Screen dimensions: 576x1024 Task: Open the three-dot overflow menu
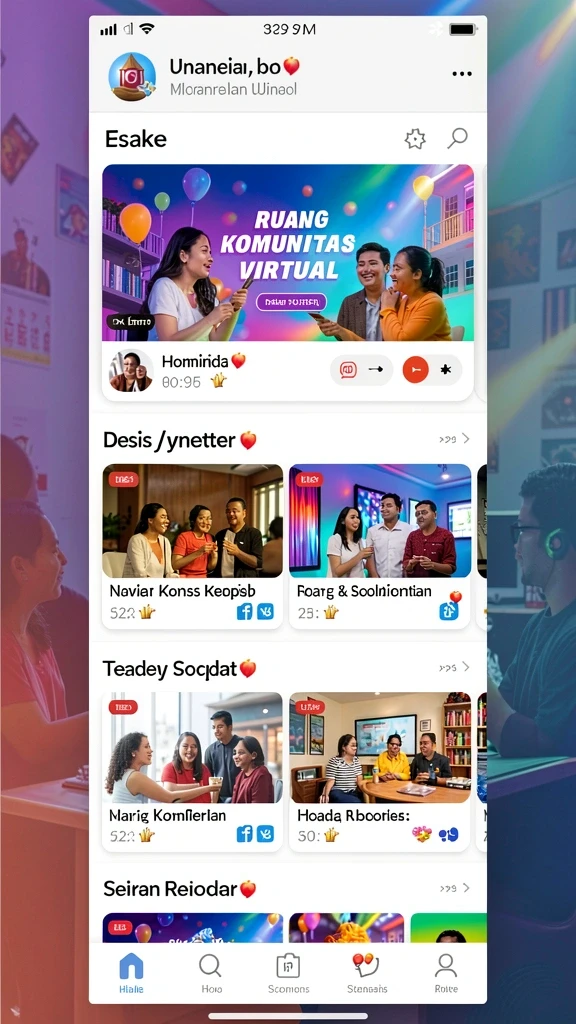click(462, 74)
